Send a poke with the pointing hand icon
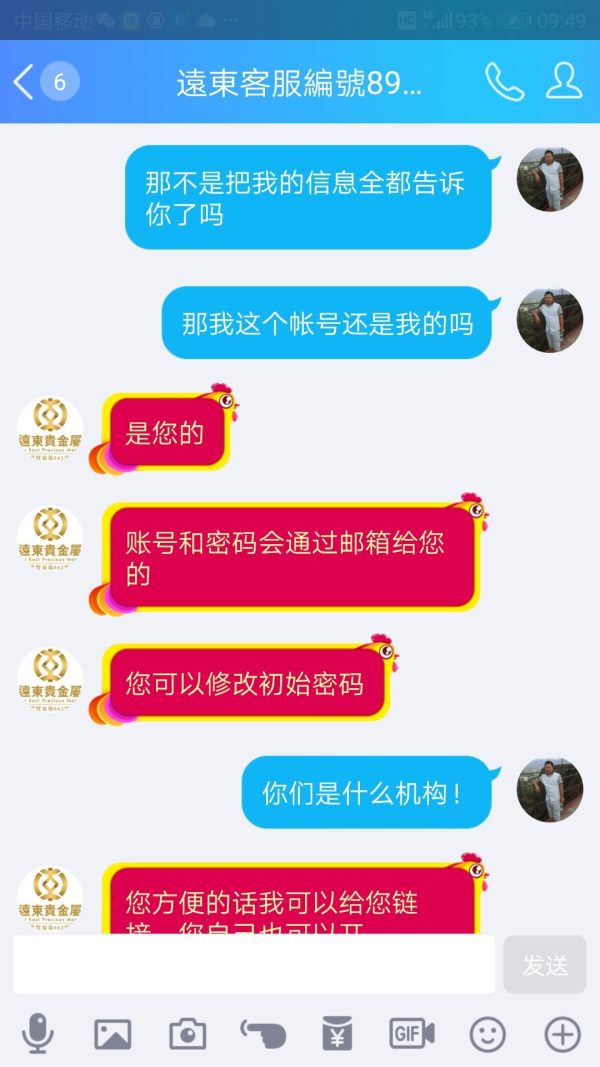The height and width of the screenshot is (1067, 600). click(263, 1034)
